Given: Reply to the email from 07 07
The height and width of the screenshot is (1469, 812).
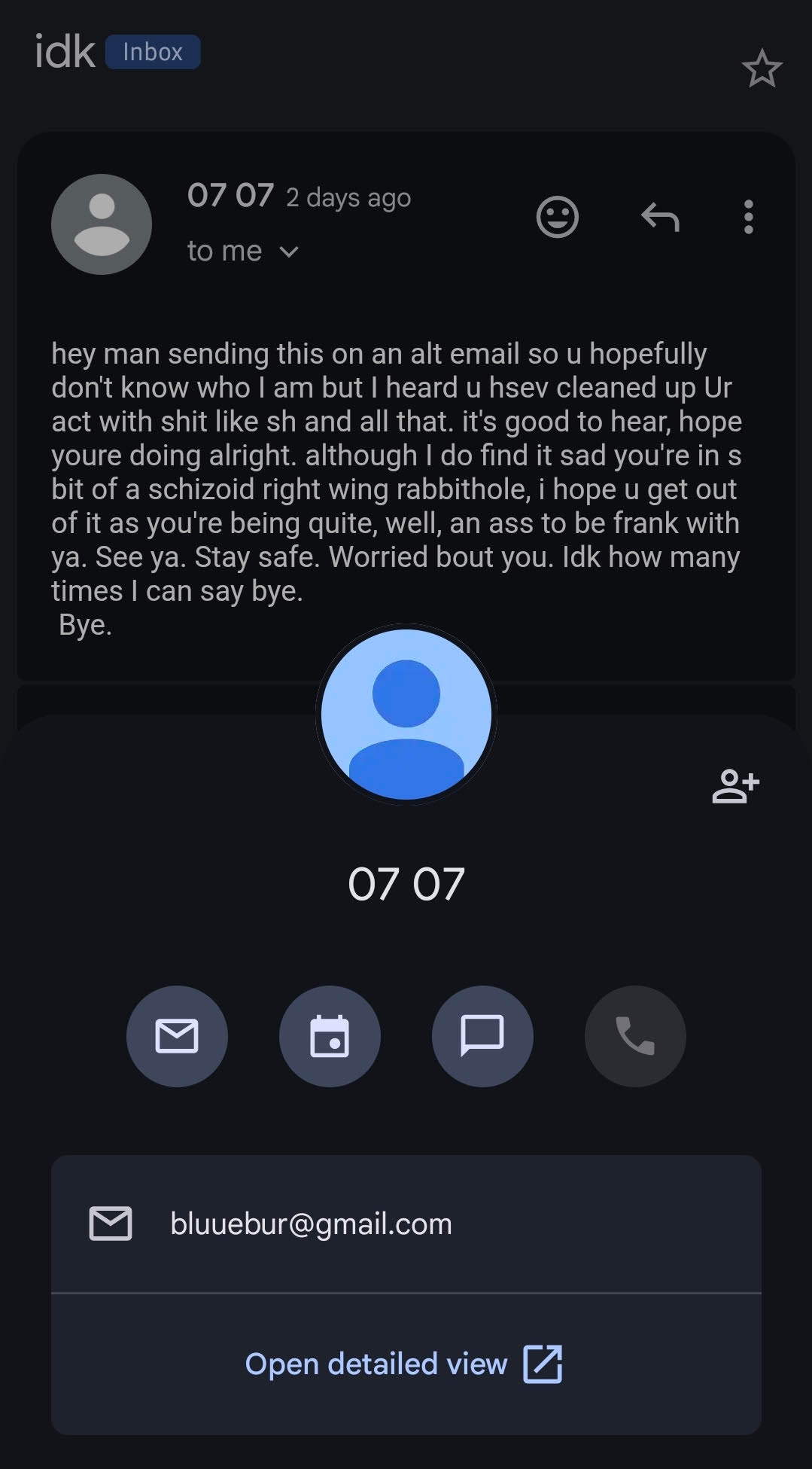Looking at the screenshot, I should (660, 218).
